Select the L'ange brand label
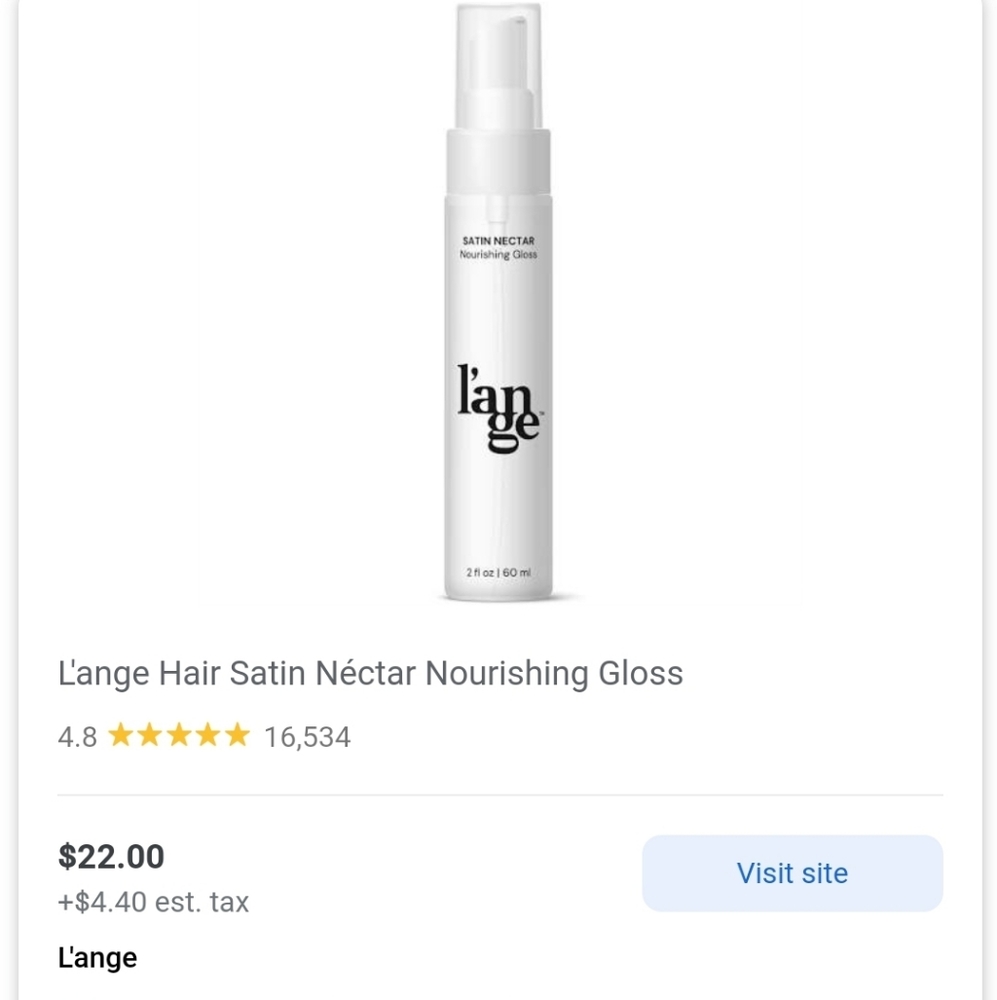 click(x=96, y=957)
